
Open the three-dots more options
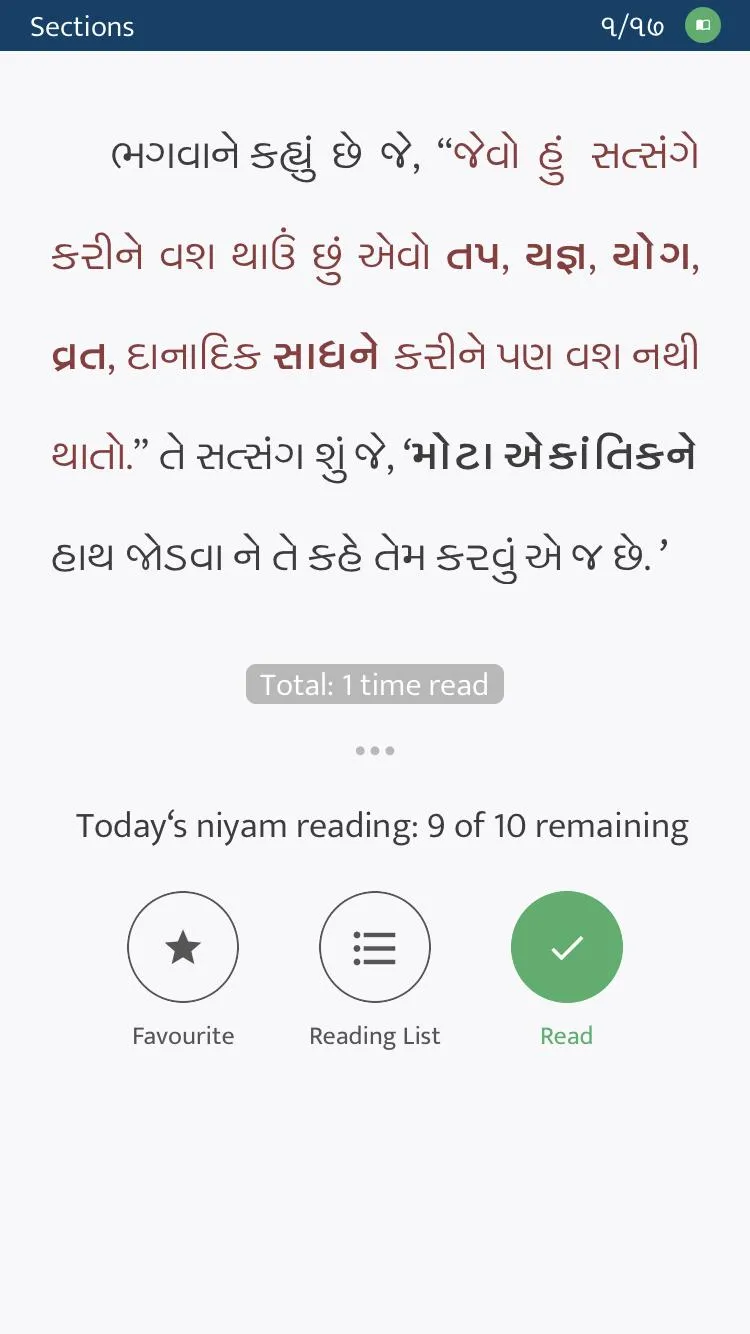coord(375,750)
